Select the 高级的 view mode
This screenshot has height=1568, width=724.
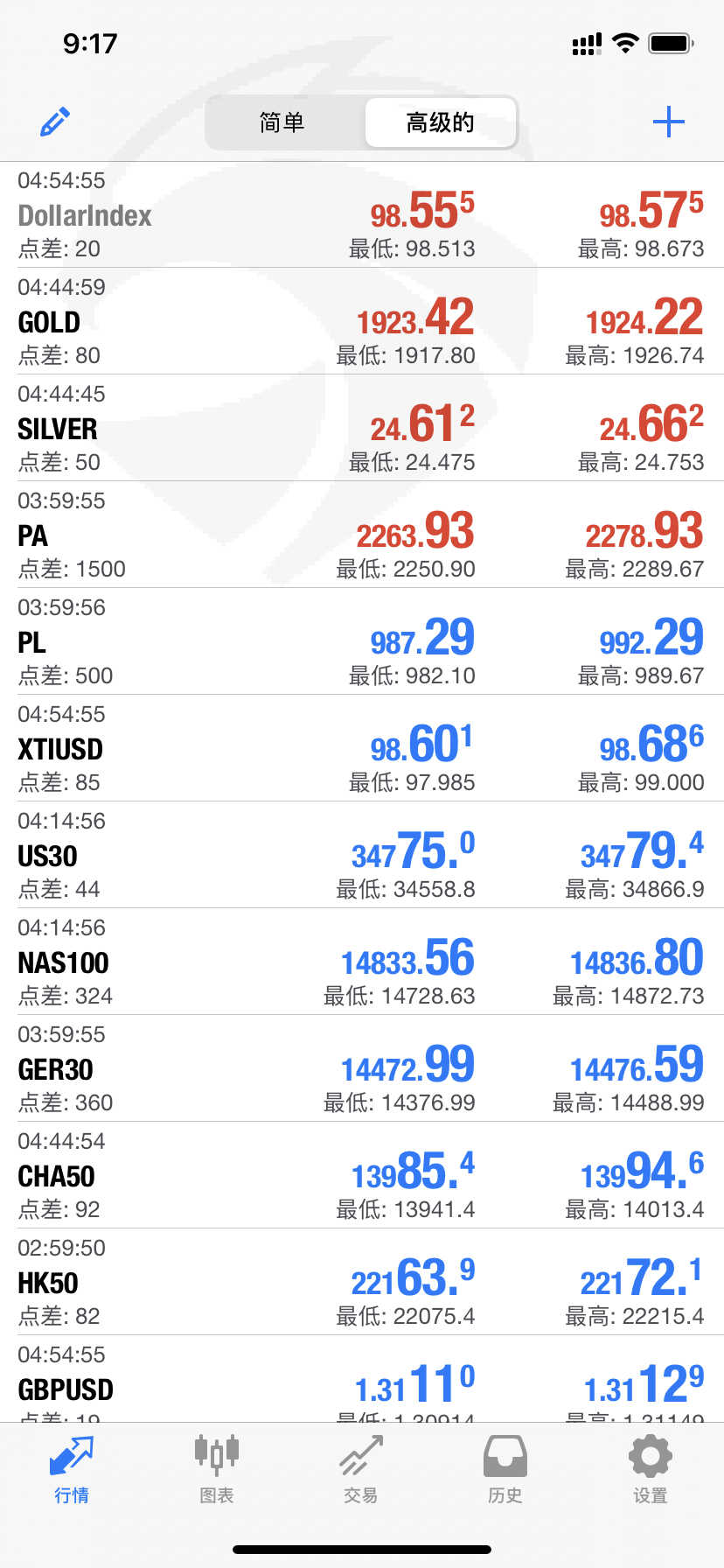pos(440,122)
